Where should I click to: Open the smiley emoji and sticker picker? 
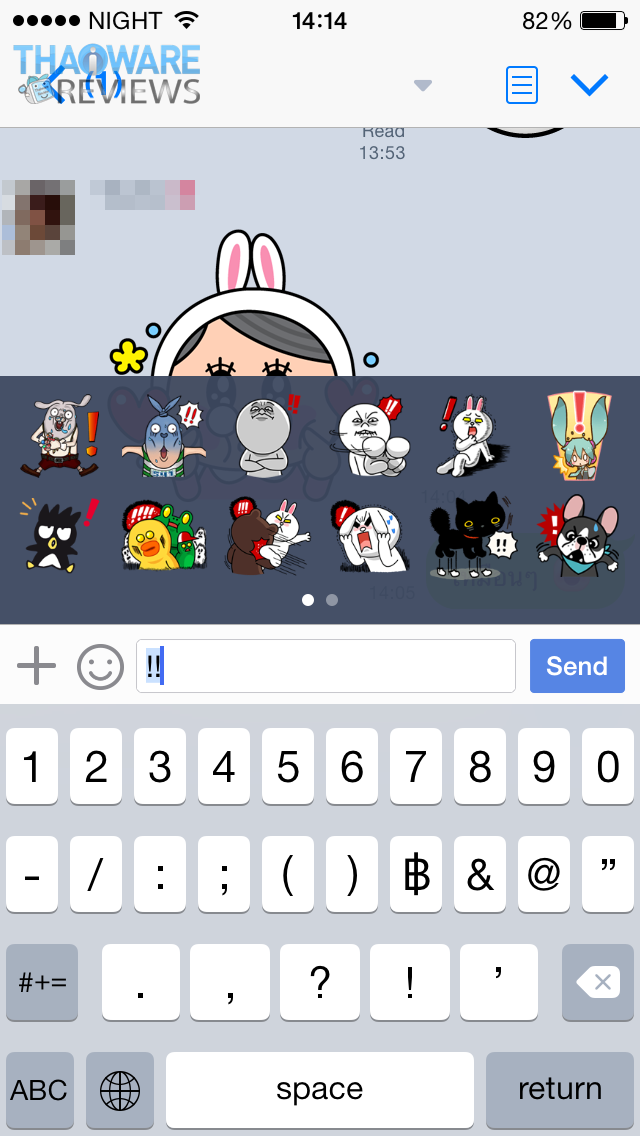point(100,666)
